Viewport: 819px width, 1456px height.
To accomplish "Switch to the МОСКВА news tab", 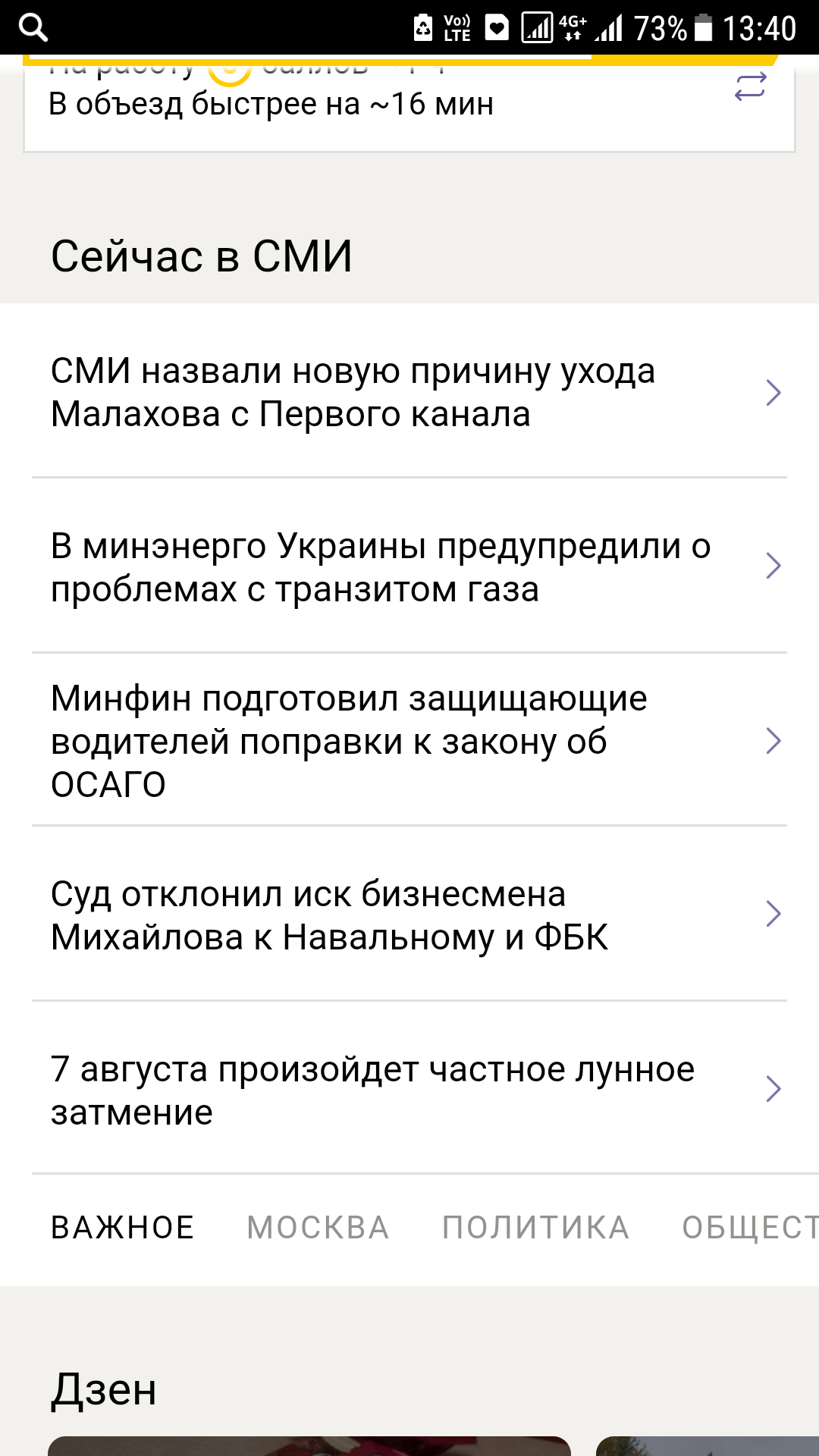I will tap(318, 1228).
